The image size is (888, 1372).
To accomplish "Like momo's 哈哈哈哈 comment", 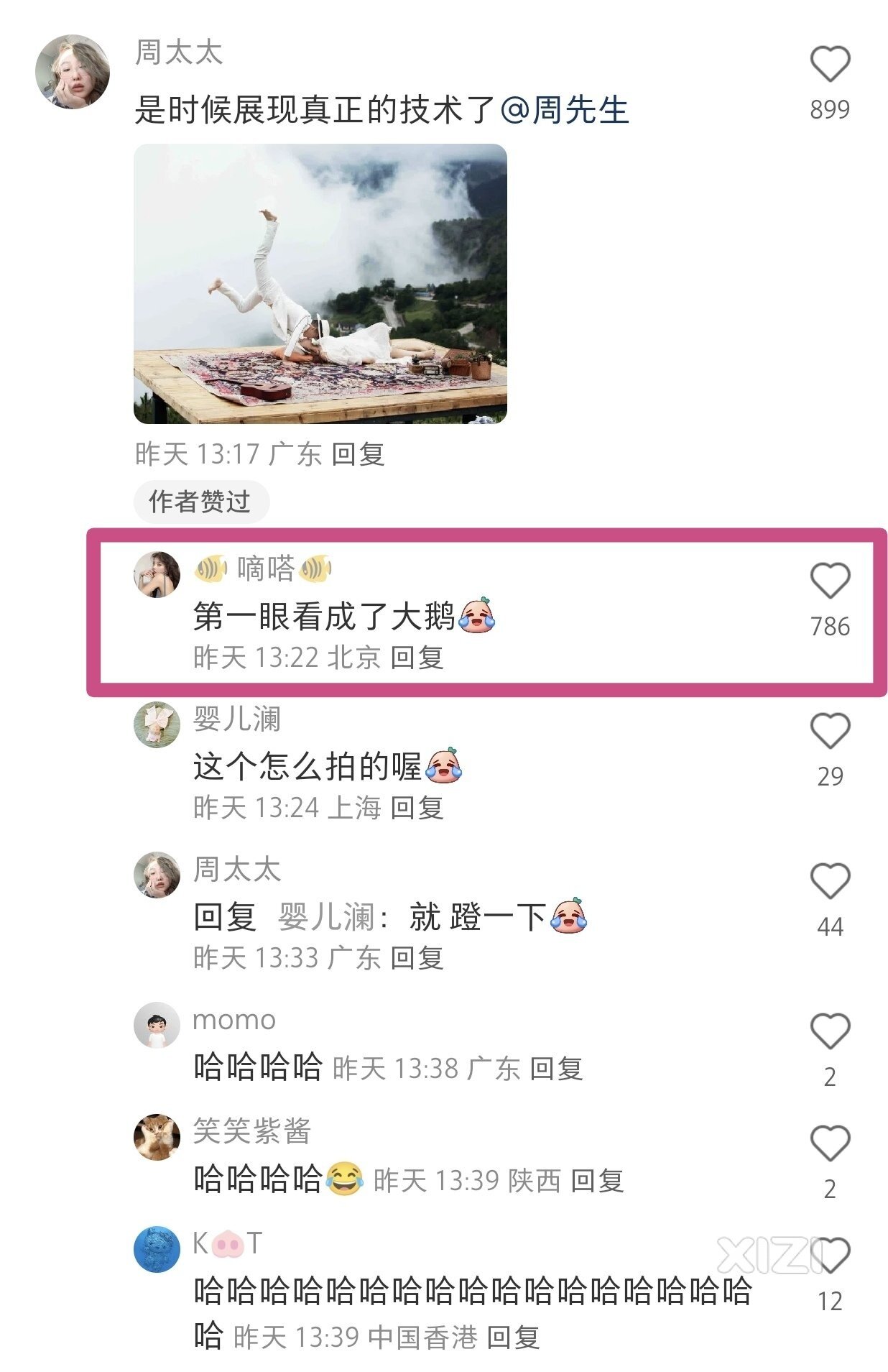I will (830, 1031).
